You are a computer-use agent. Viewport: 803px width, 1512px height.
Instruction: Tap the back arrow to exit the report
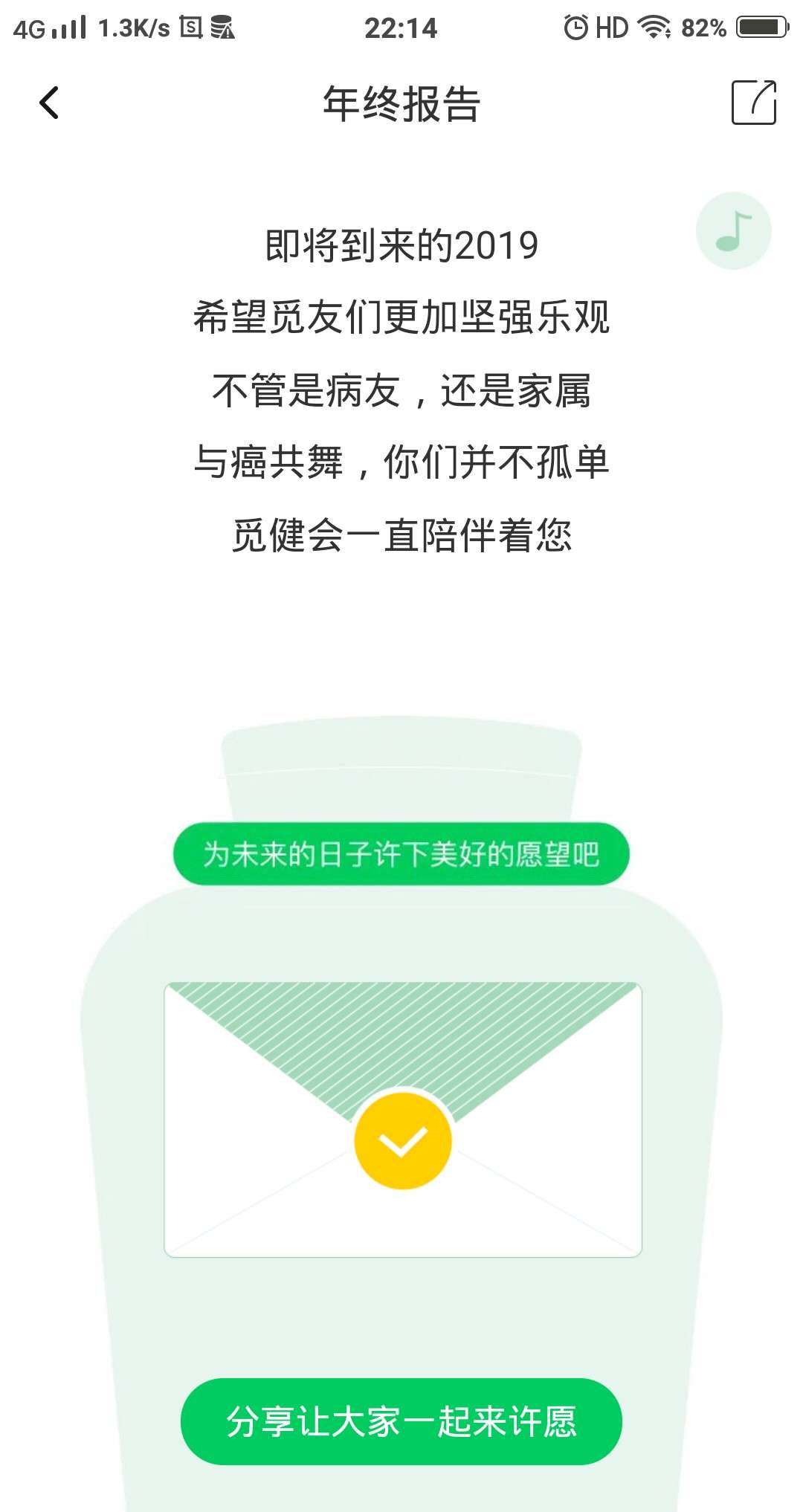coord(48,103)
